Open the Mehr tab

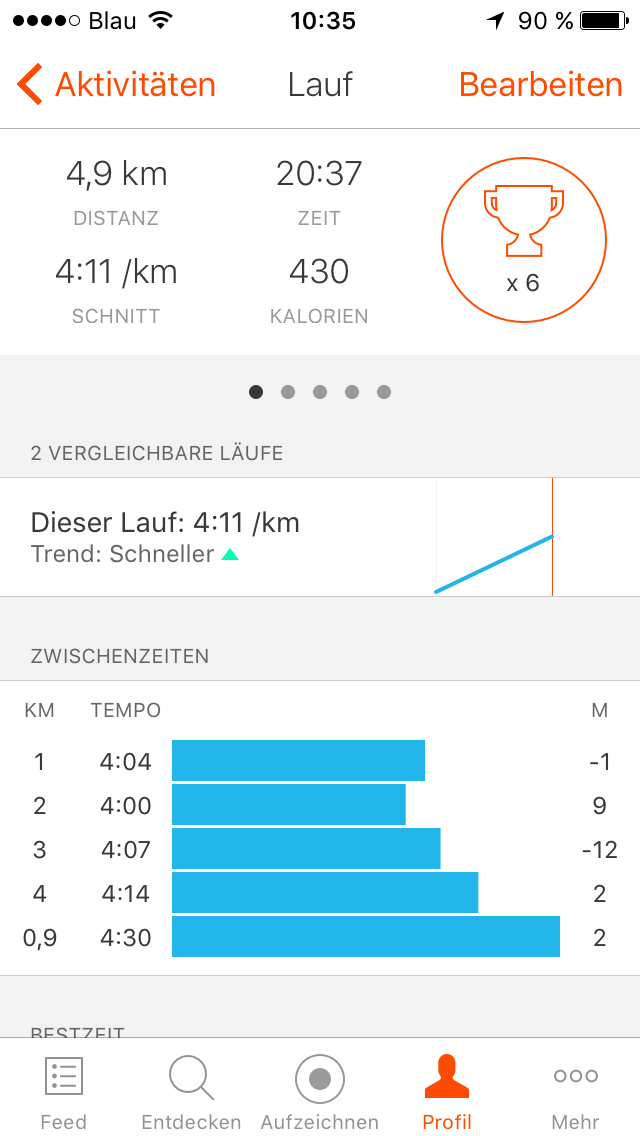pyautogui.click(x=575, y=1092)
